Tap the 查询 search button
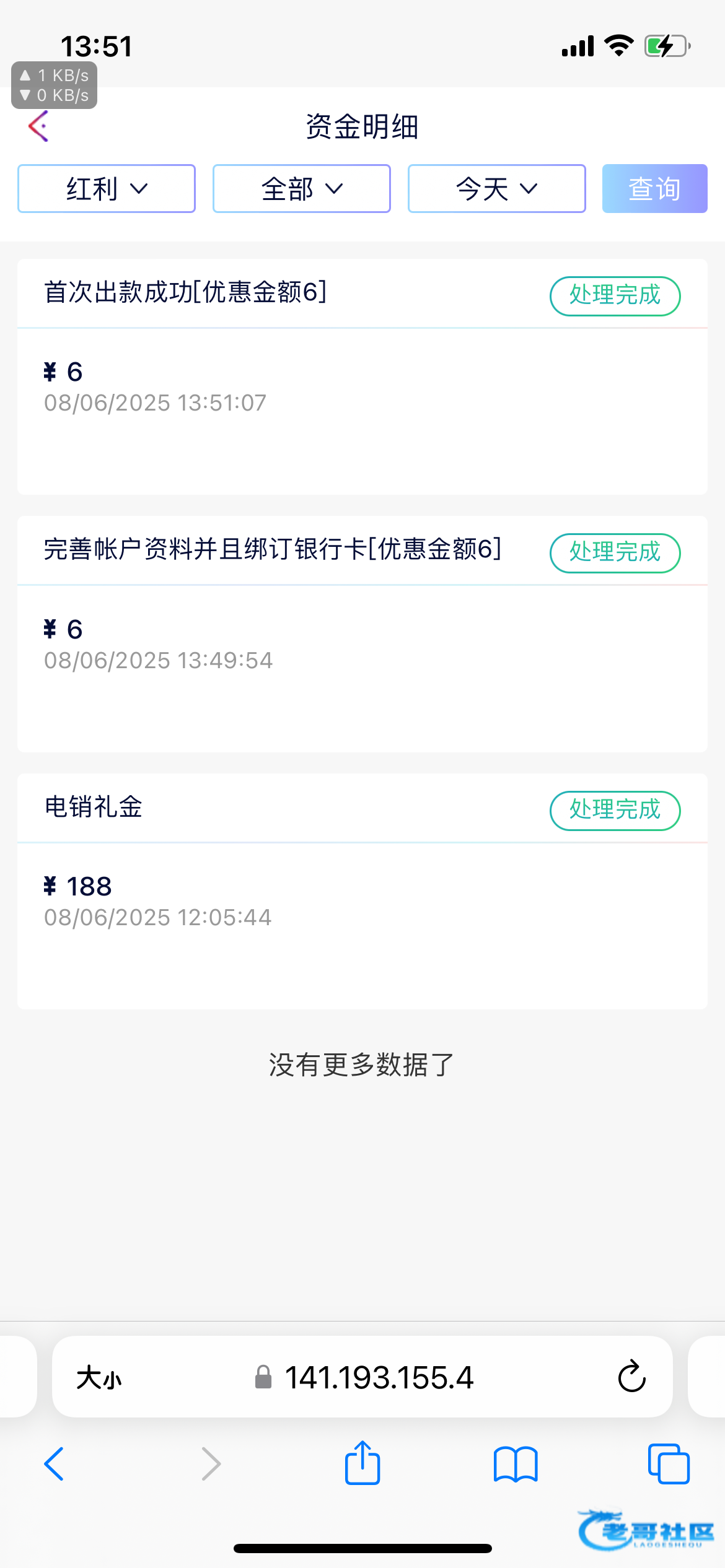This screenshot has height=1568, width=725. (x=655, y=189)
